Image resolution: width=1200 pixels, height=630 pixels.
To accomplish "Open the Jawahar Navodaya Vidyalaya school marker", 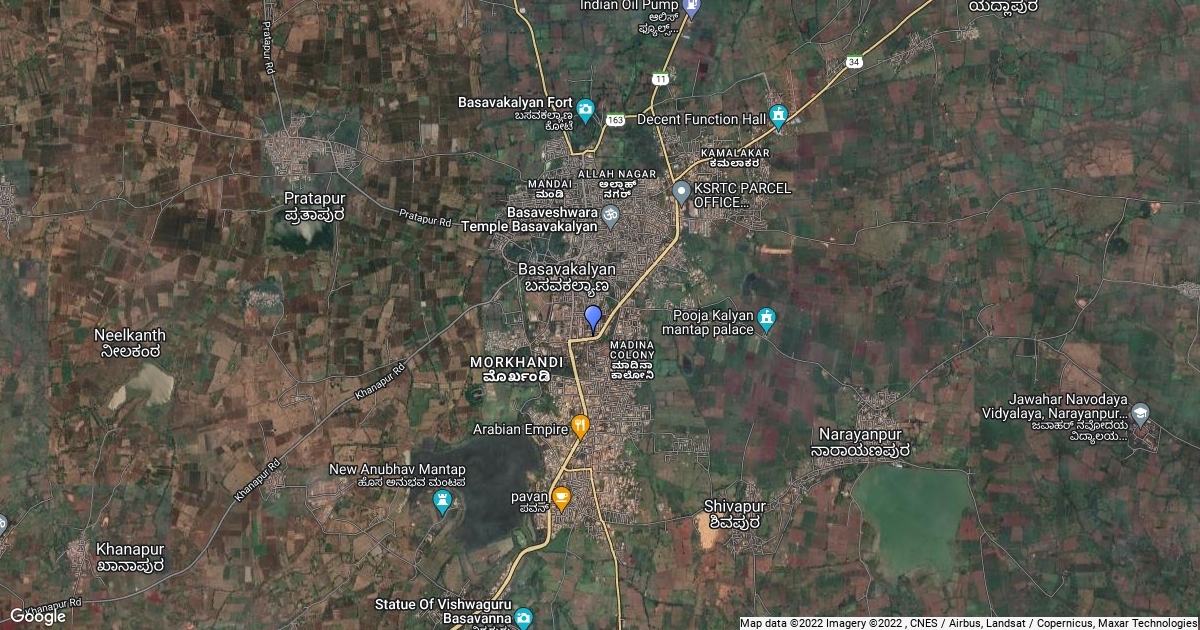I will pyautogui.click(x=1140, y=414).
